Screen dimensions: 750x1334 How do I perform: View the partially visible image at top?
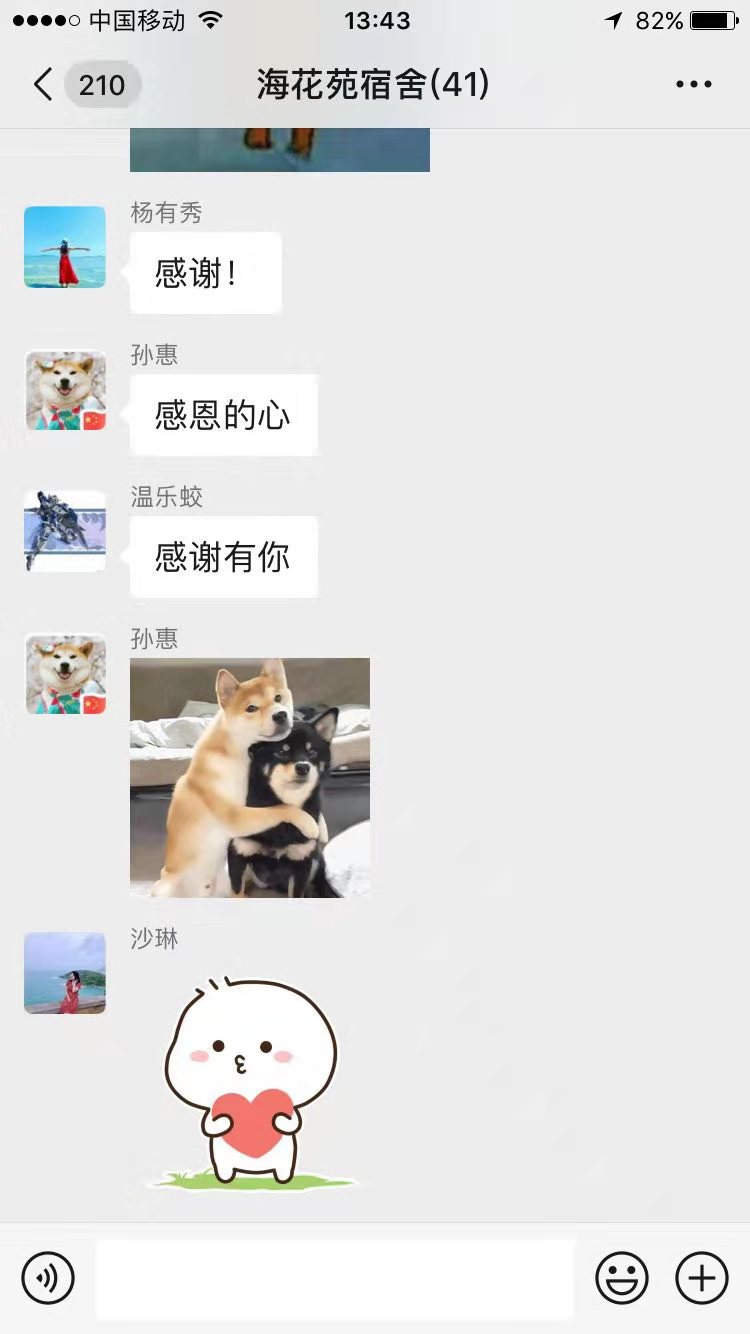[280, 150]
